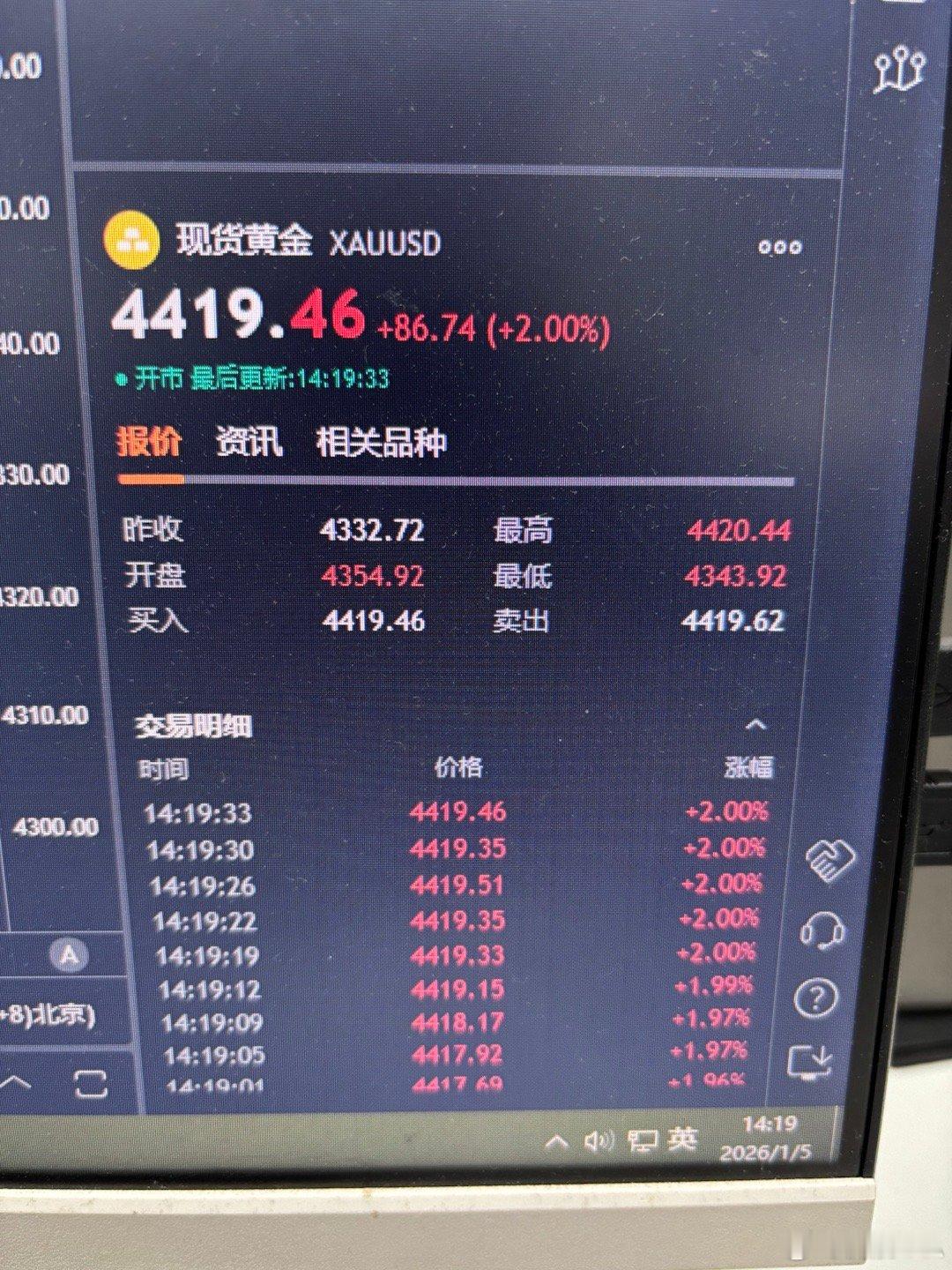
Task: Click the question-mark help icon
Action: 819,998
